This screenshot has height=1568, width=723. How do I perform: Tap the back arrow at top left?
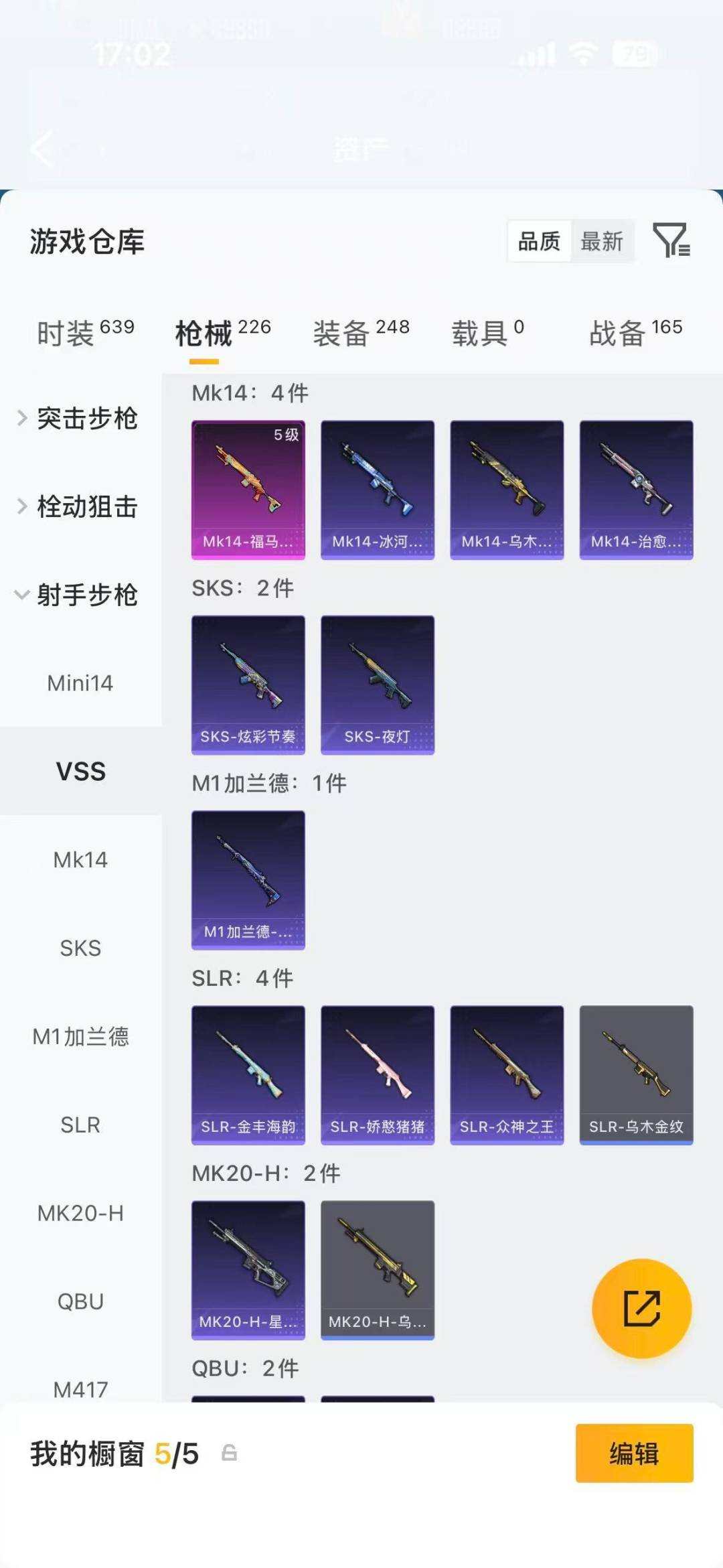[x=42, y=149]
